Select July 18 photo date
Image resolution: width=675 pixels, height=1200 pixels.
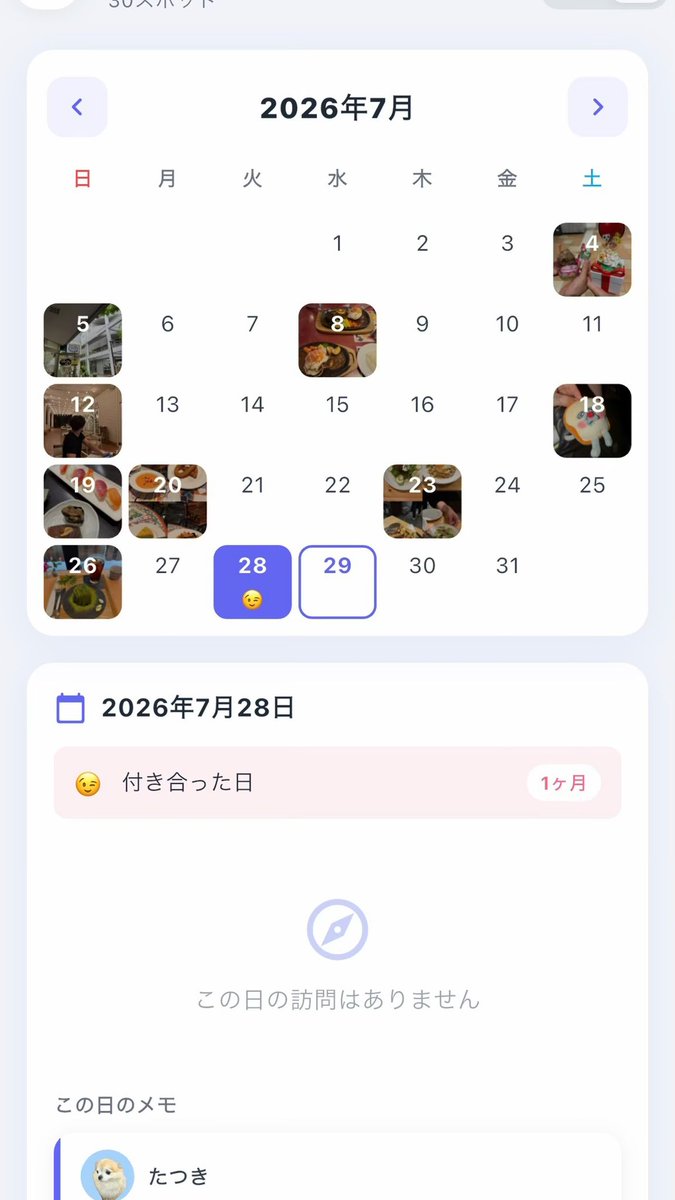point(592,421)
